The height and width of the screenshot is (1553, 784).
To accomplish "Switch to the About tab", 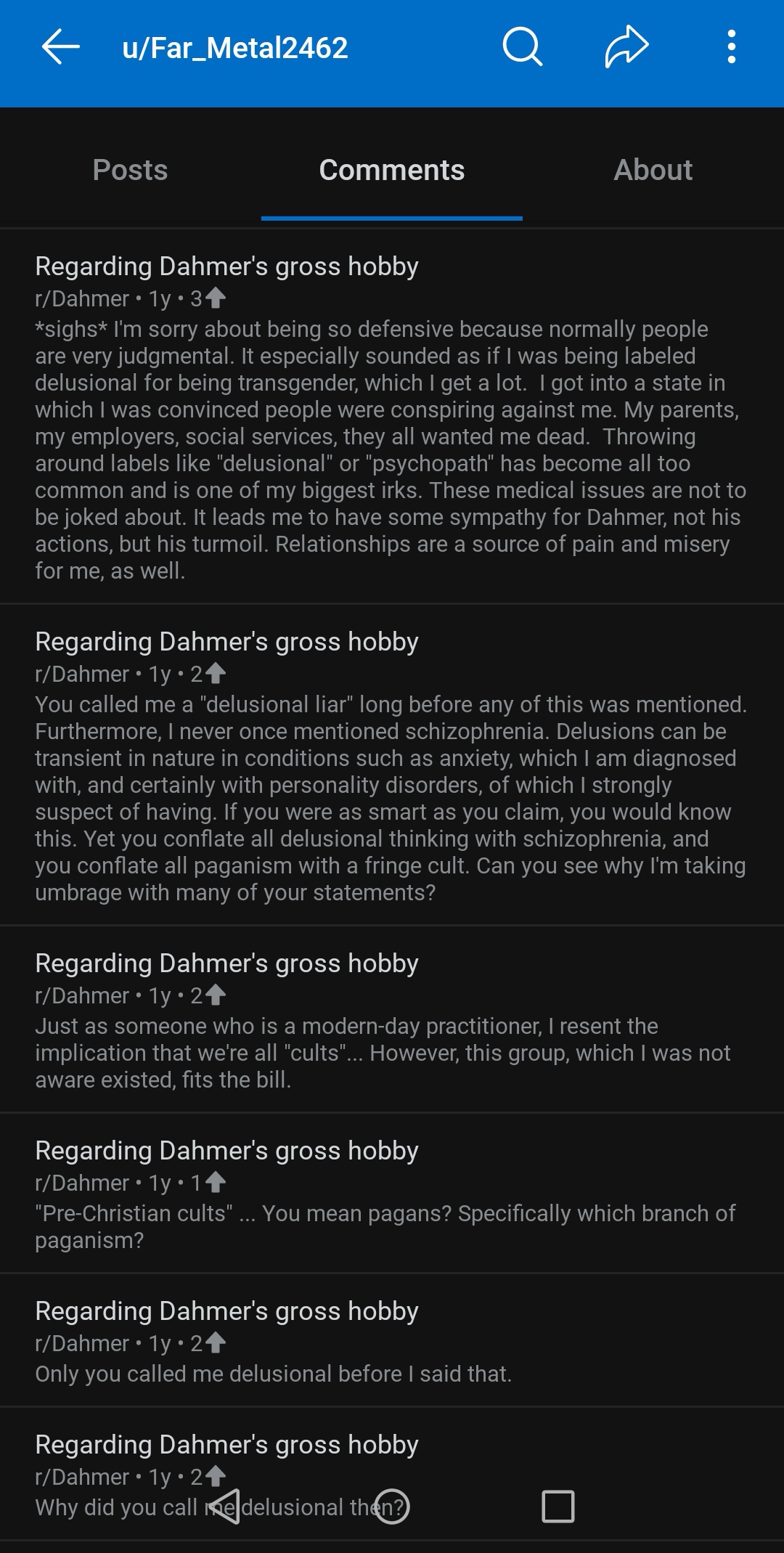I will [x=653, y=170].
